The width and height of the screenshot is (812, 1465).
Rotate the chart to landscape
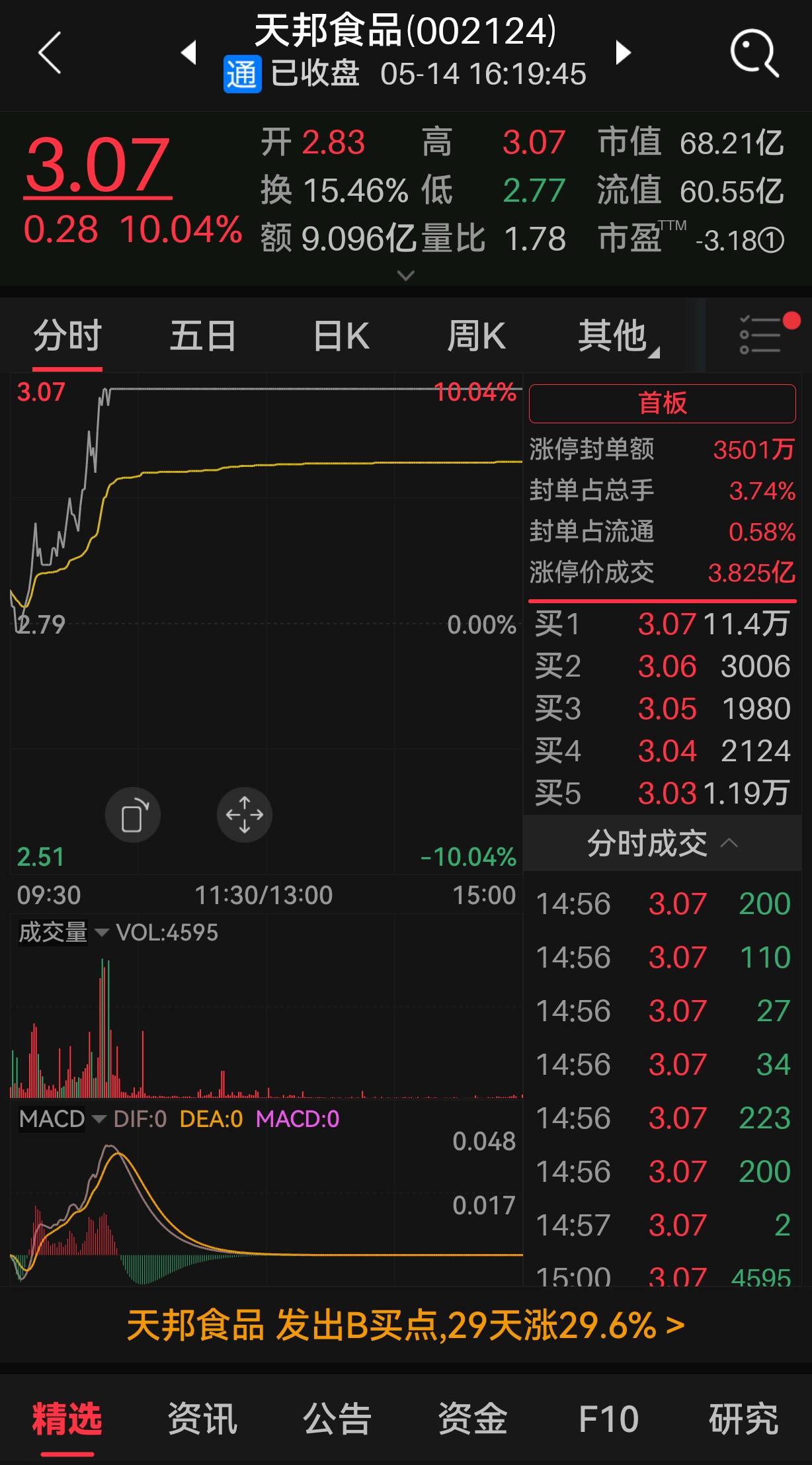(133, 815)
